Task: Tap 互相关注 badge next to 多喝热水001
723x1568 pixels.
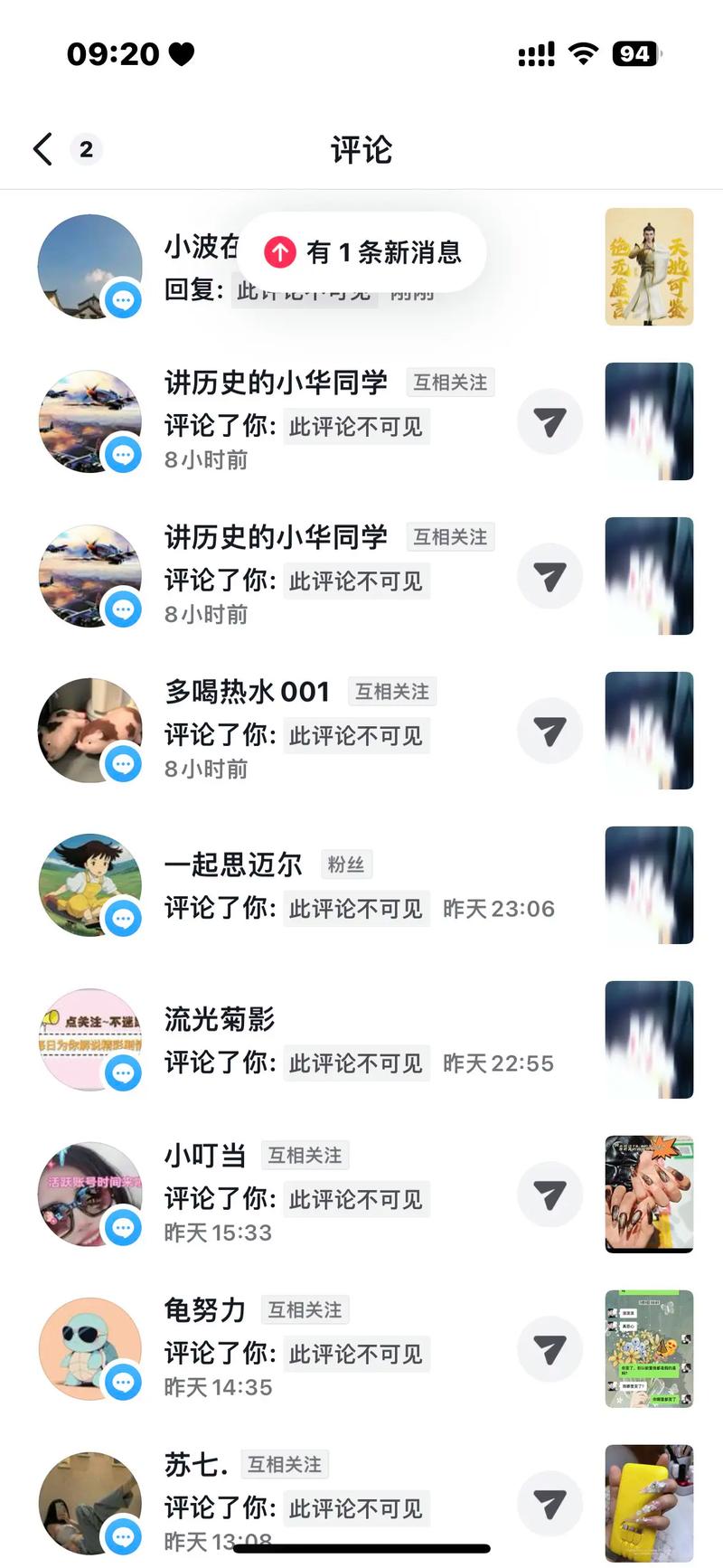Action: 391,691
